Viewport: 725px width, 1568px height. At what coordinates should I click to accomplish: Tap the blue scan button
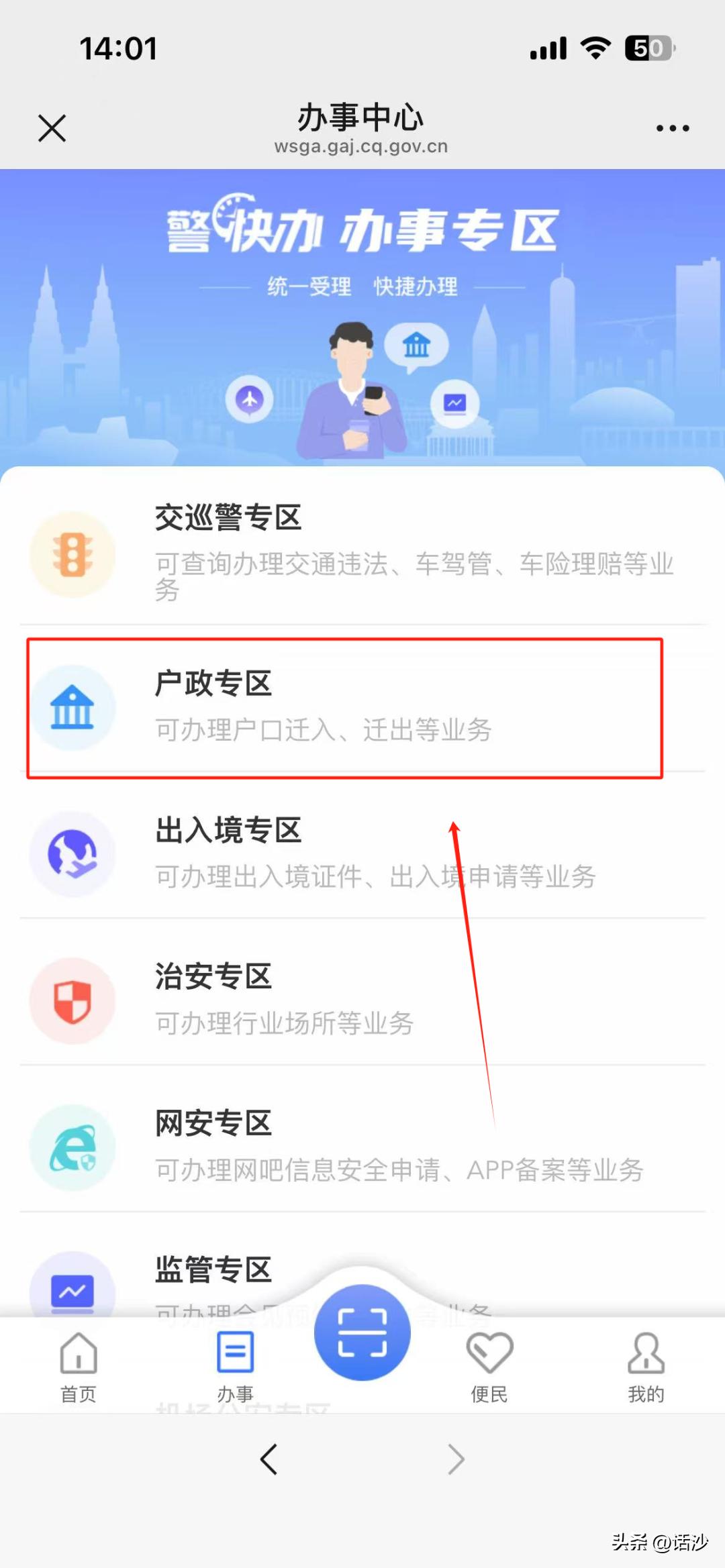tap(362, 1332)
